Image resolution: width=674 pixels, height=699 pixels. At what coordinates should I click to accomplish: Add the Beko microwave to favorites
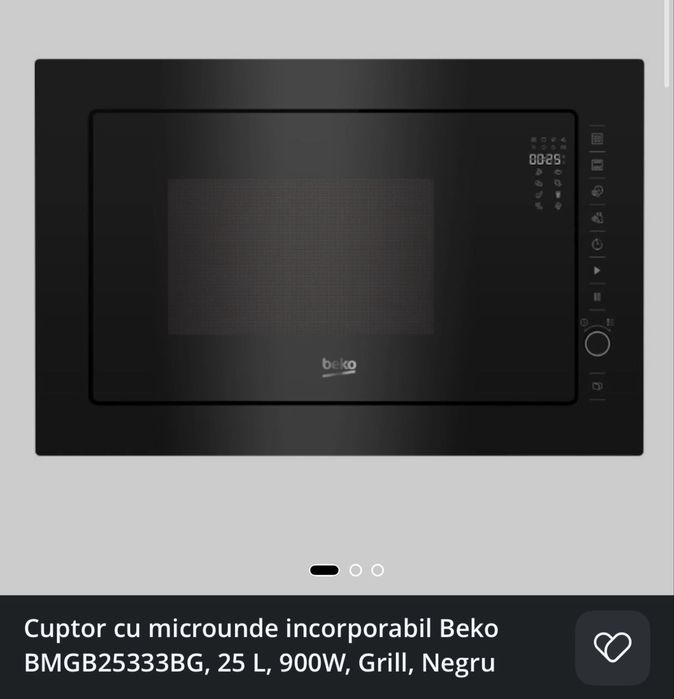(x=612, y=647)
